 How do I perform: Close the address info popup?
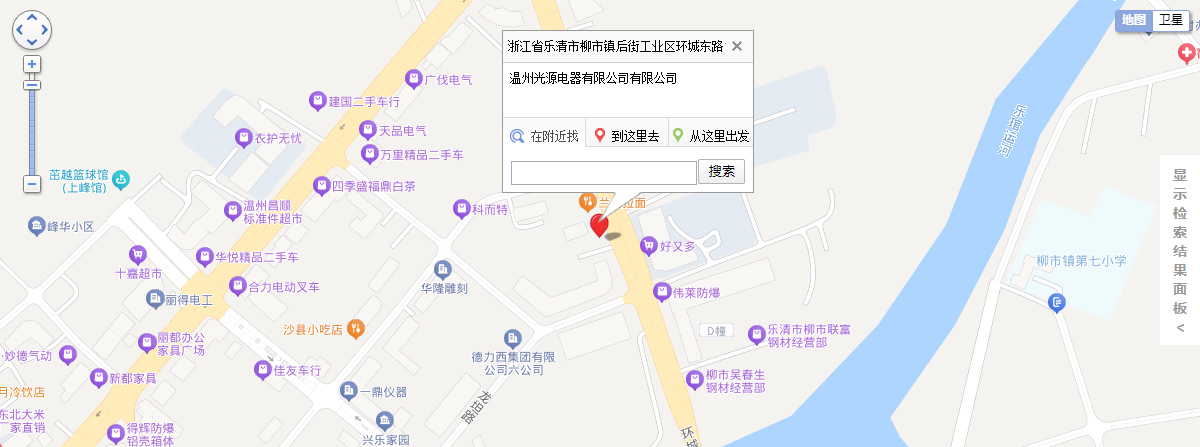(737, 46)
